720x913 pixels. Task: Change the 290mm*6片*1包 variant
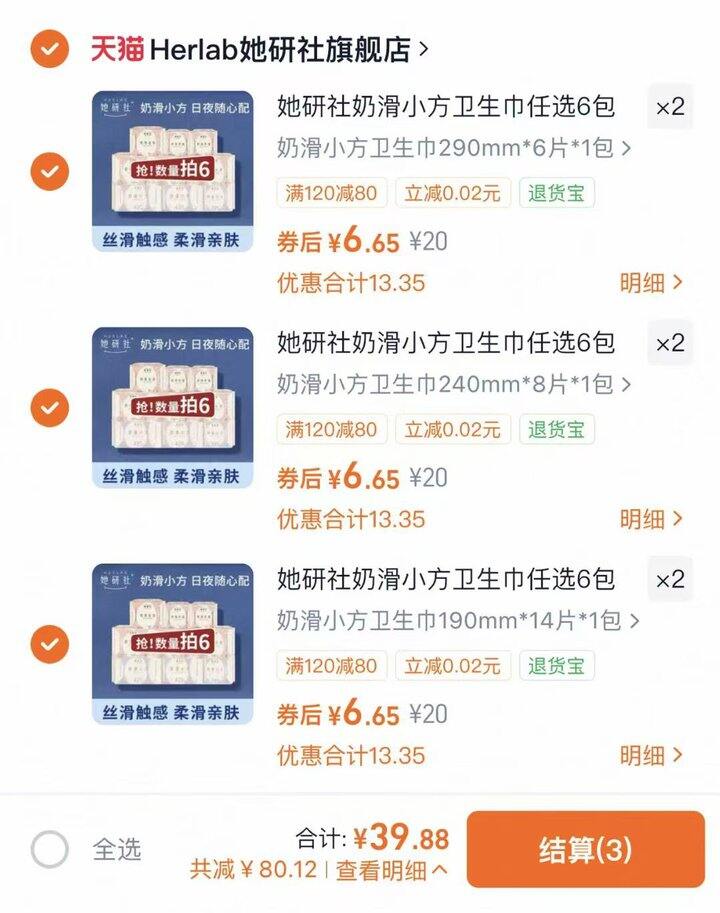[454, 149]
